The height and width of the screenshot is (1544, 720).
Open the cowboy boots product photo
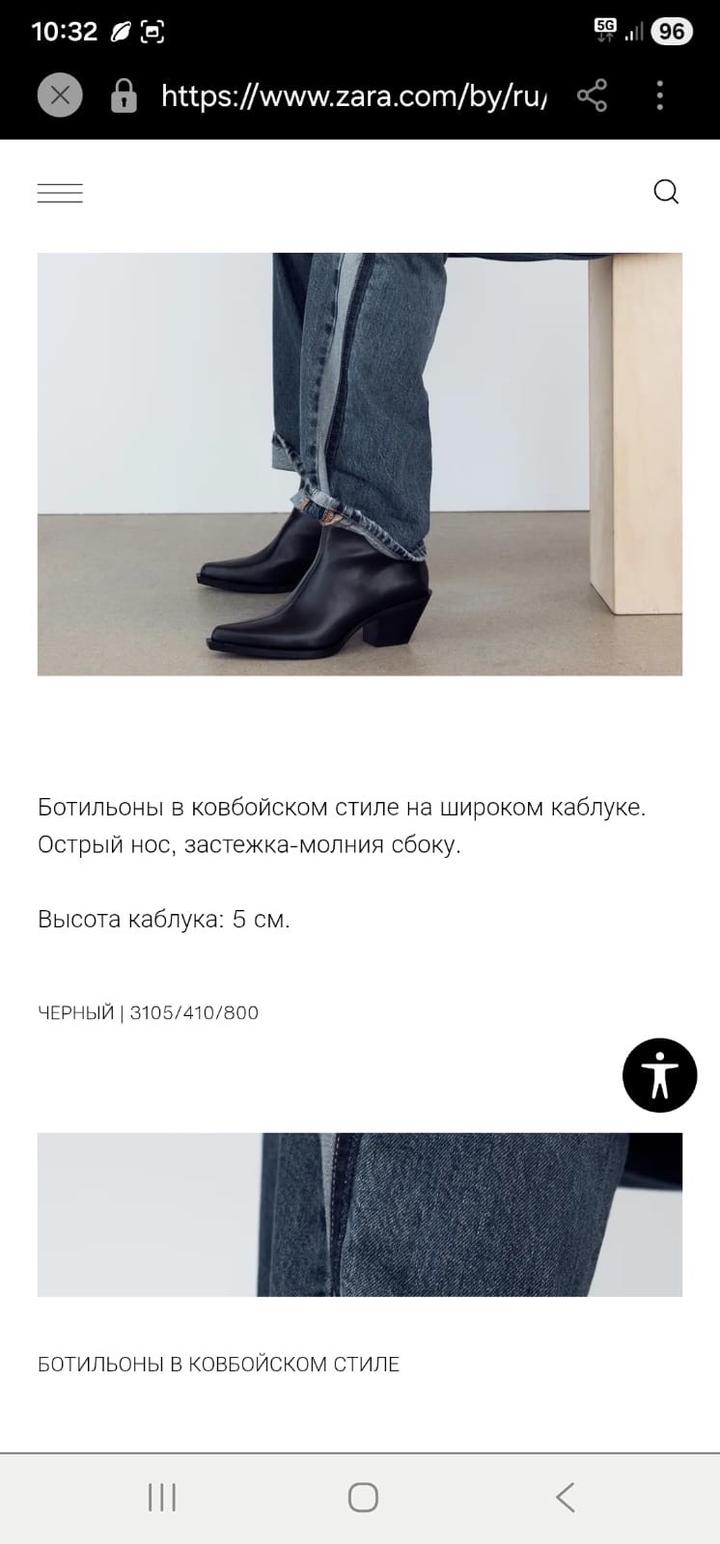(x=360, y=464)
